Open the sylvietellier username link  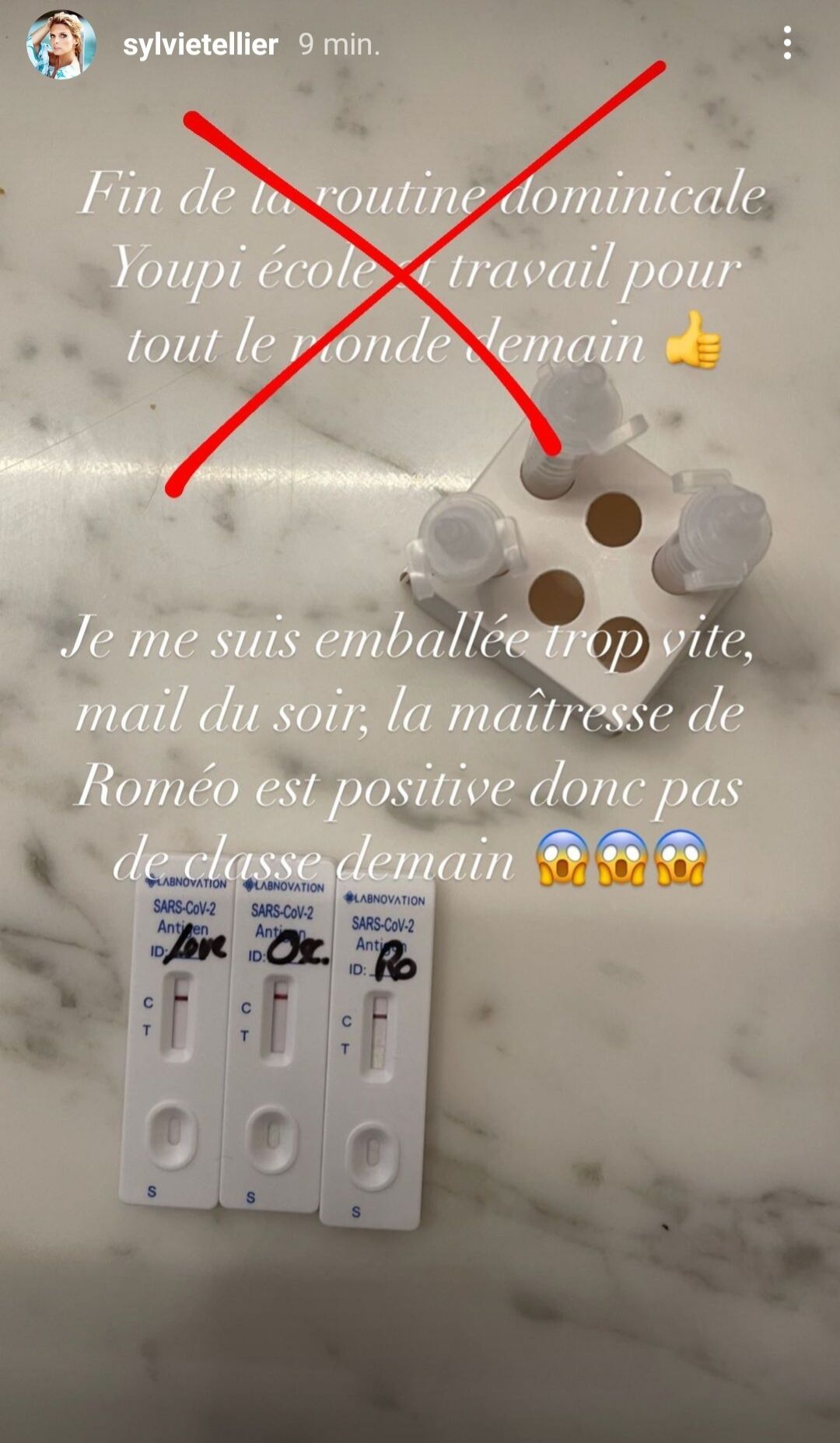click(x=200, y=45)
